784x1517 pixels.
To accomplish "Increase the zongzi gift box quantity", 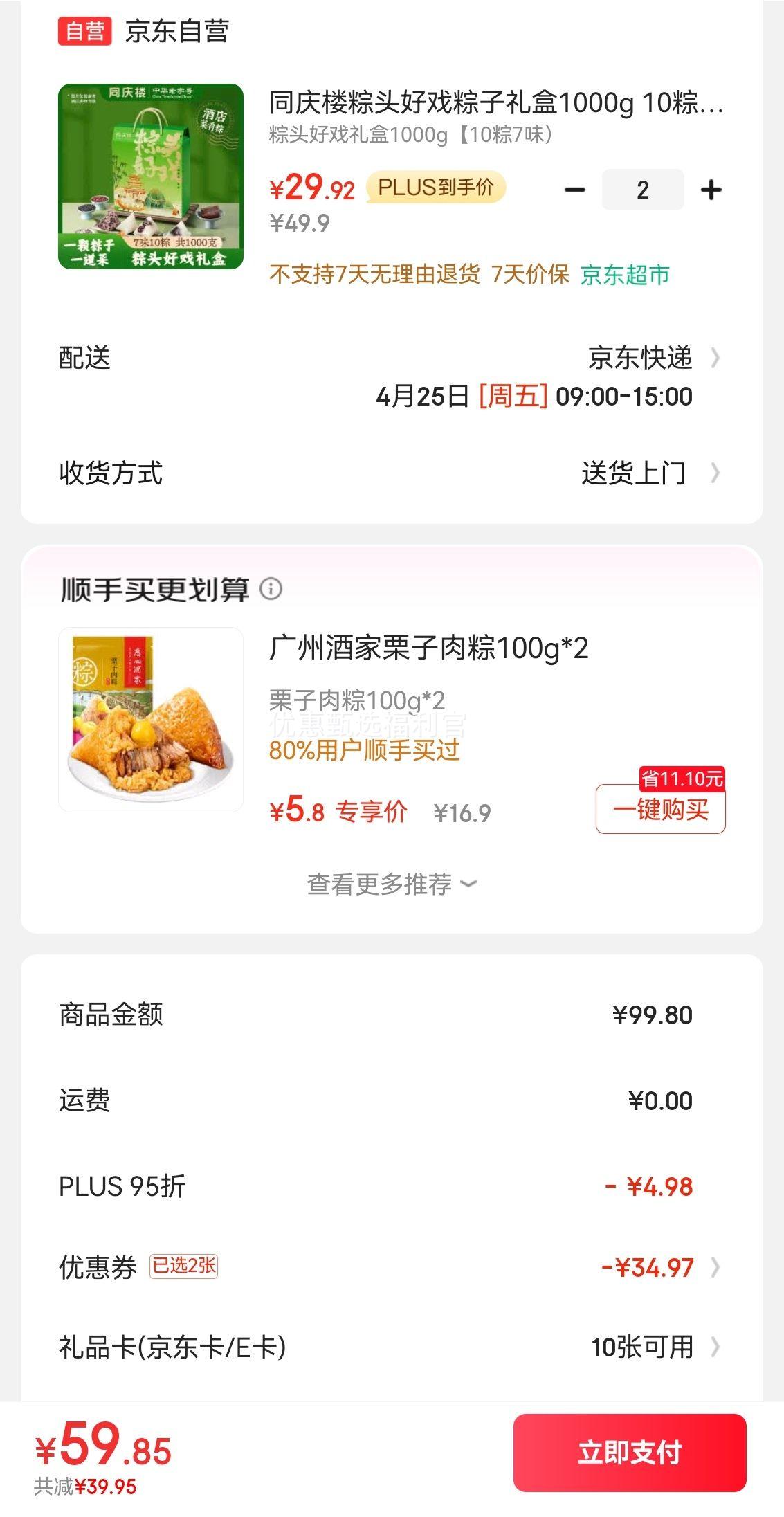I will point(711,190).
